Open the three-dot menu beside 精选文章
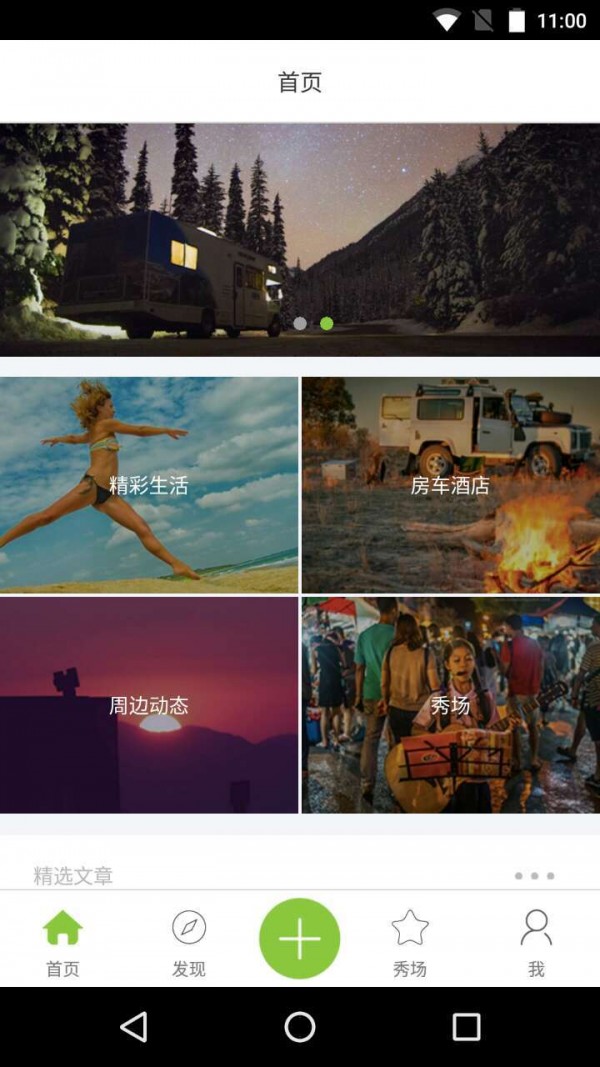 coord(534,876)
